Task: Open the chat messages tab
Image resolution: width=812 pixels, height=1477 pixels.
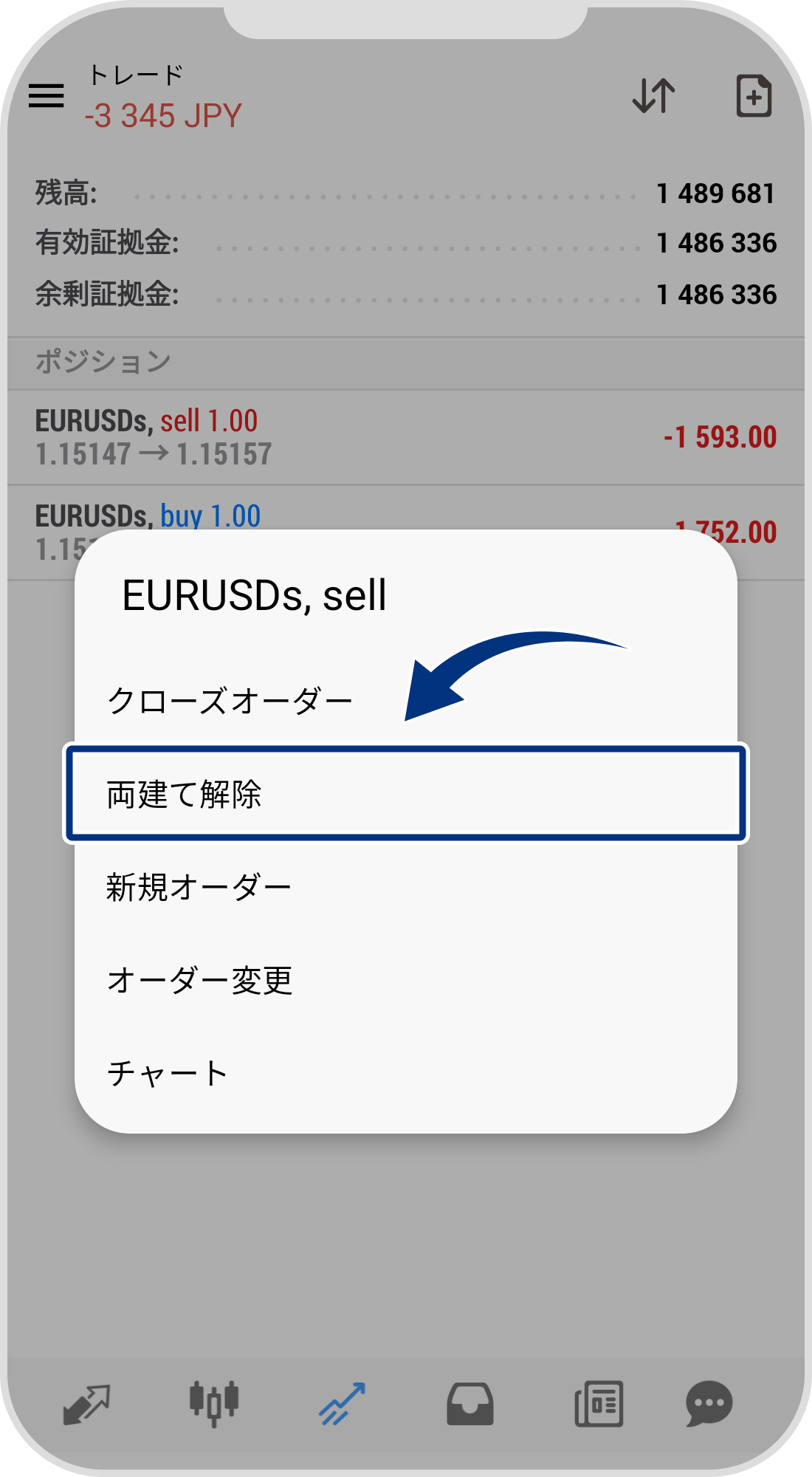Action: (709, 1403)
